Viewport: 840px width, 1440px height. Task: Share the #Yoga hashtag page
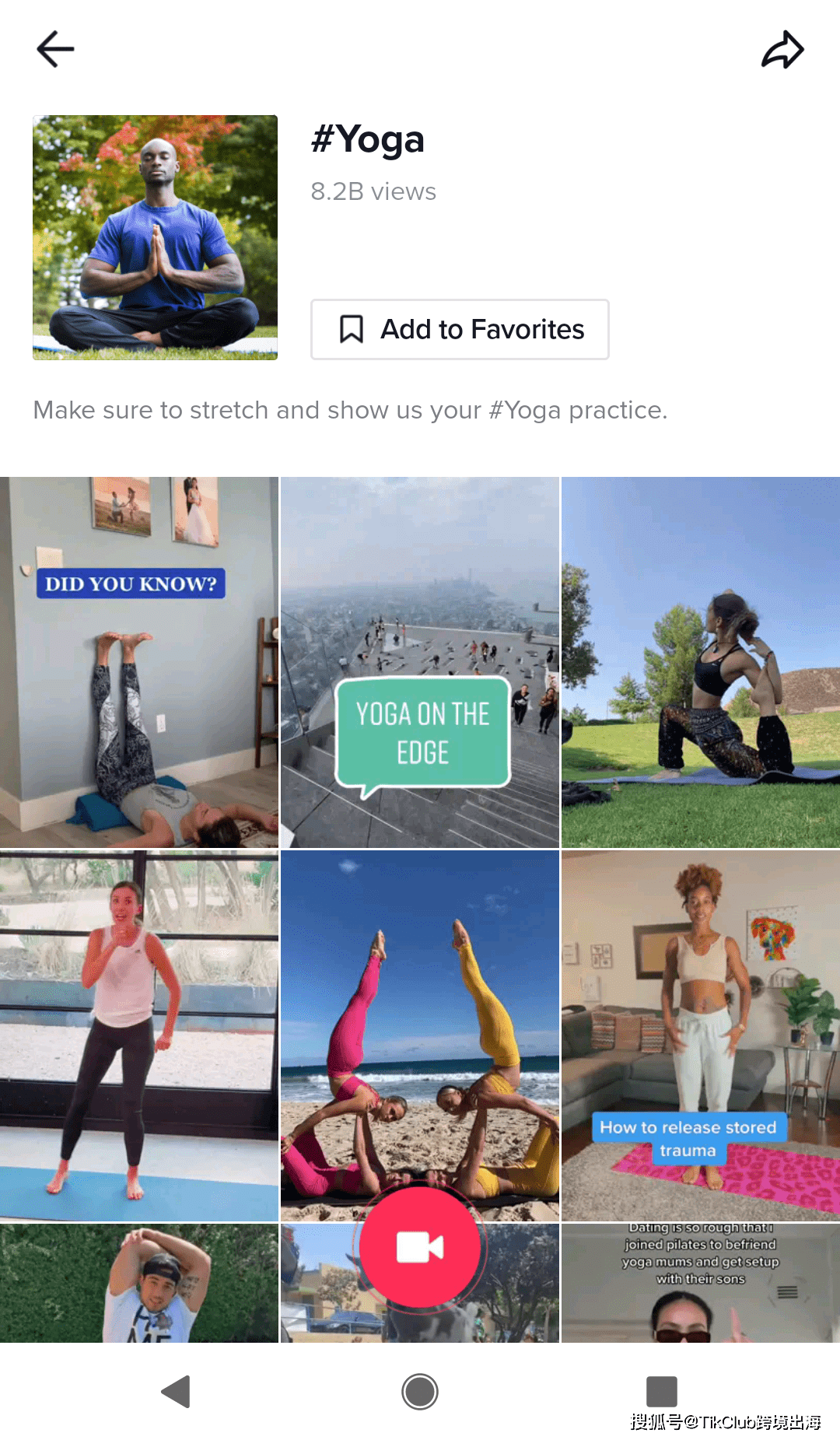pos(782,50)
